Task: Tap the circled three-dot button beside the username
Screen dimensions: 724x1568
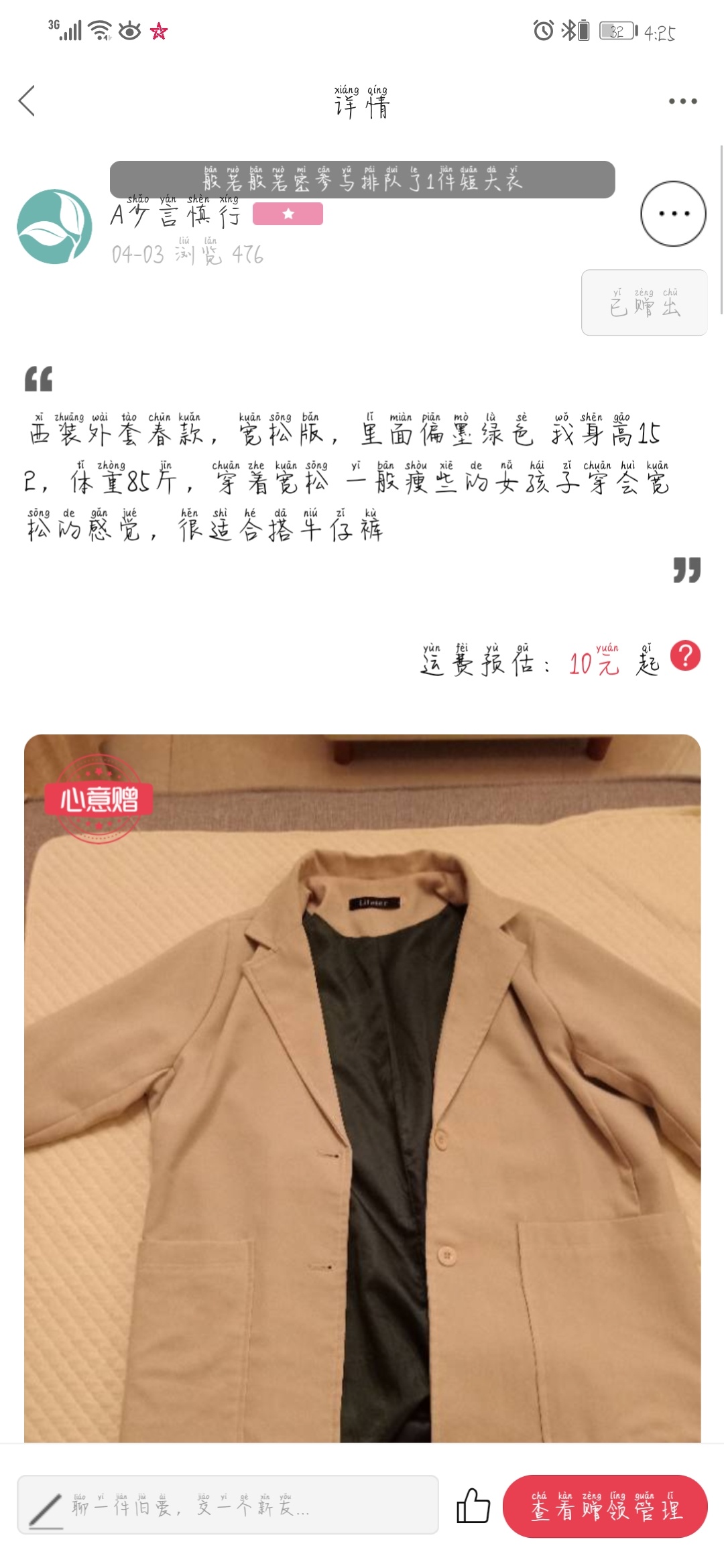Action: coord(673,214)
